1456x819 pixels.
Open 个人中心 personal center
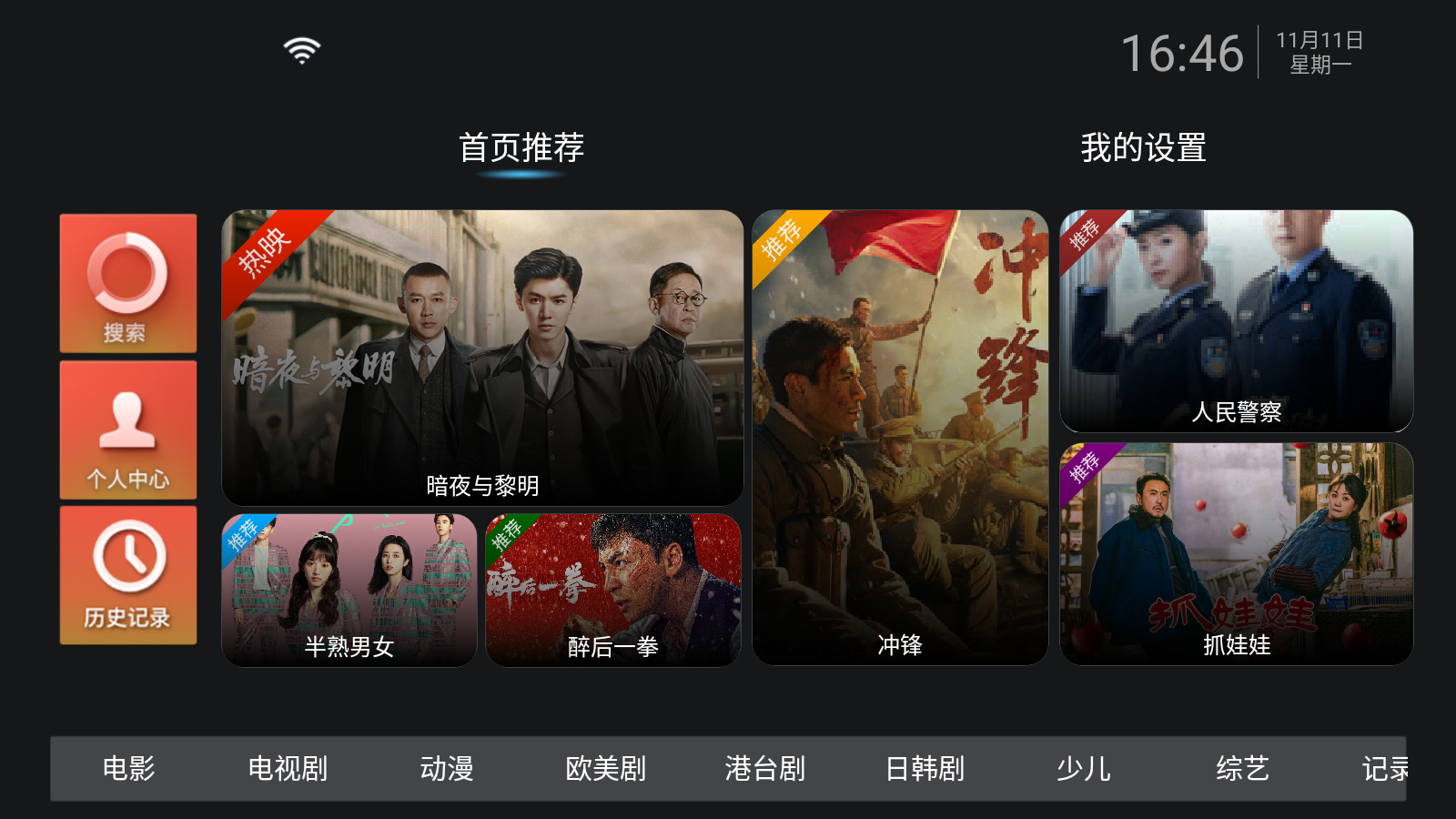pyautogui.click(x=128, y=430)
